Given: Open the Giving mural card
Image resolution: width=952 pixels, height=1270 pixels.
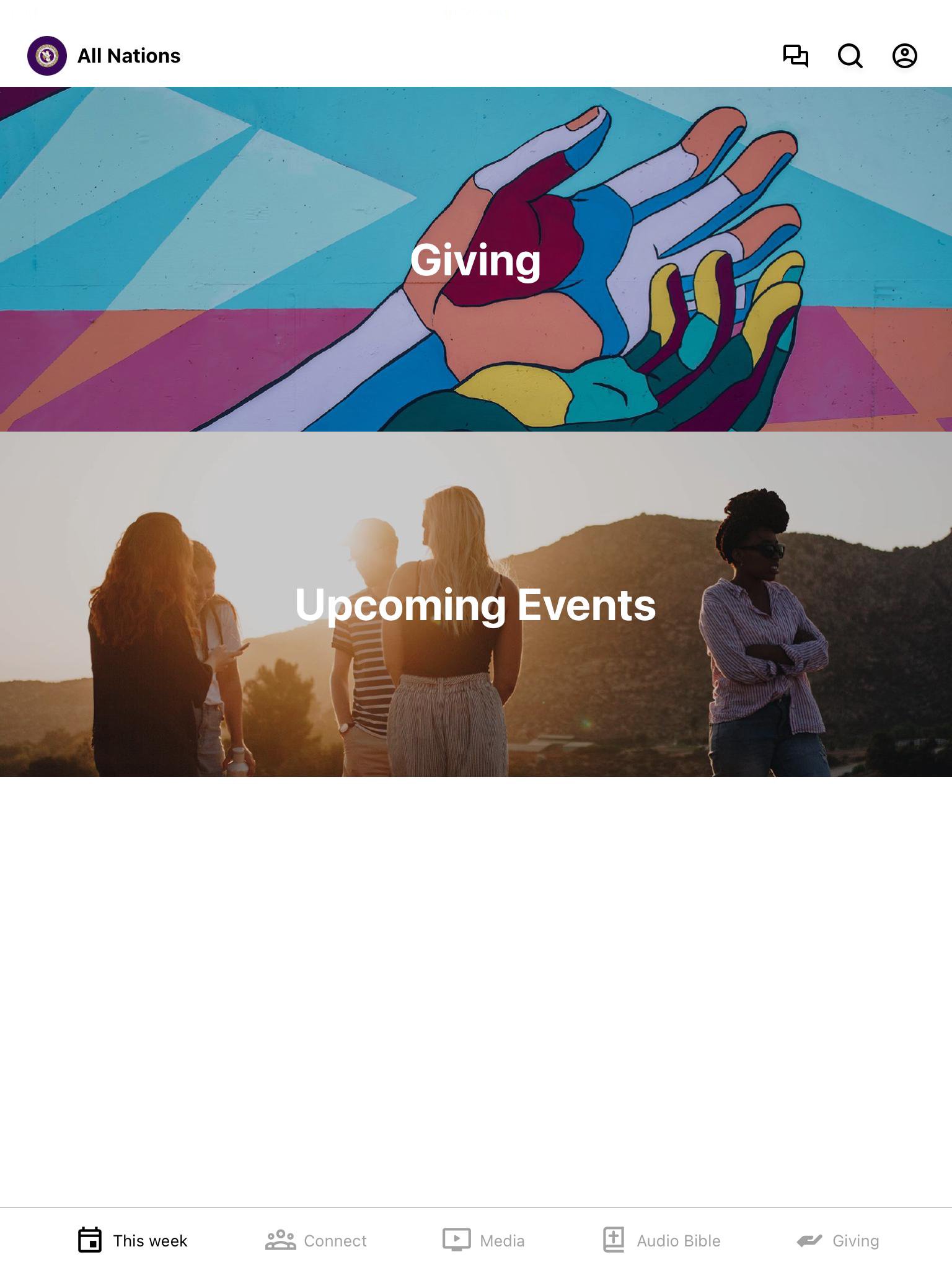Looking at the screenshot, I should tap(476, 259).
